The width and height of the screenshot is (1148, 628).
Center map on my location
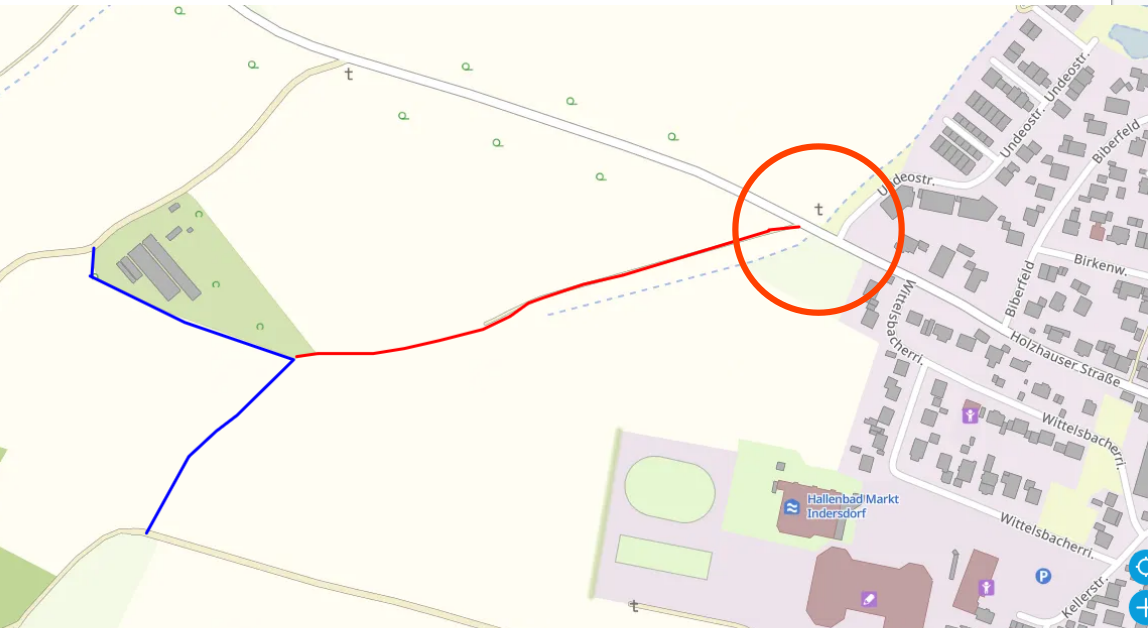[x=1141, y=568]
